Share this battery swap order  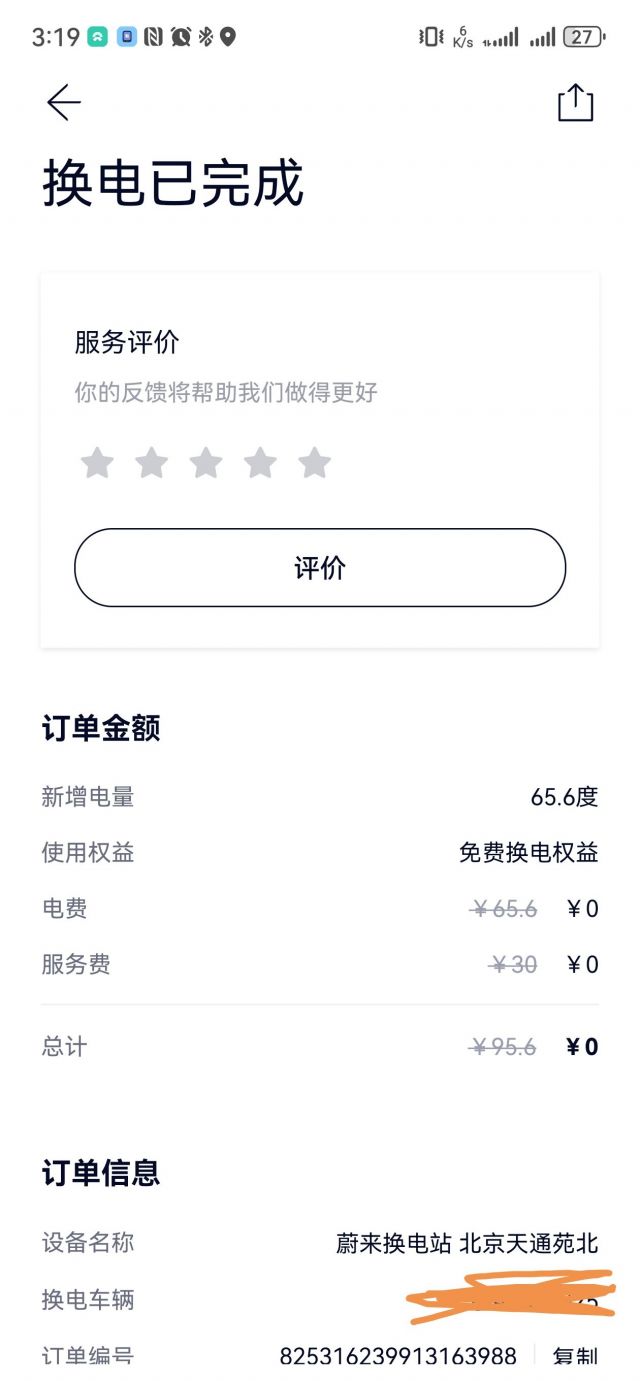575,103
